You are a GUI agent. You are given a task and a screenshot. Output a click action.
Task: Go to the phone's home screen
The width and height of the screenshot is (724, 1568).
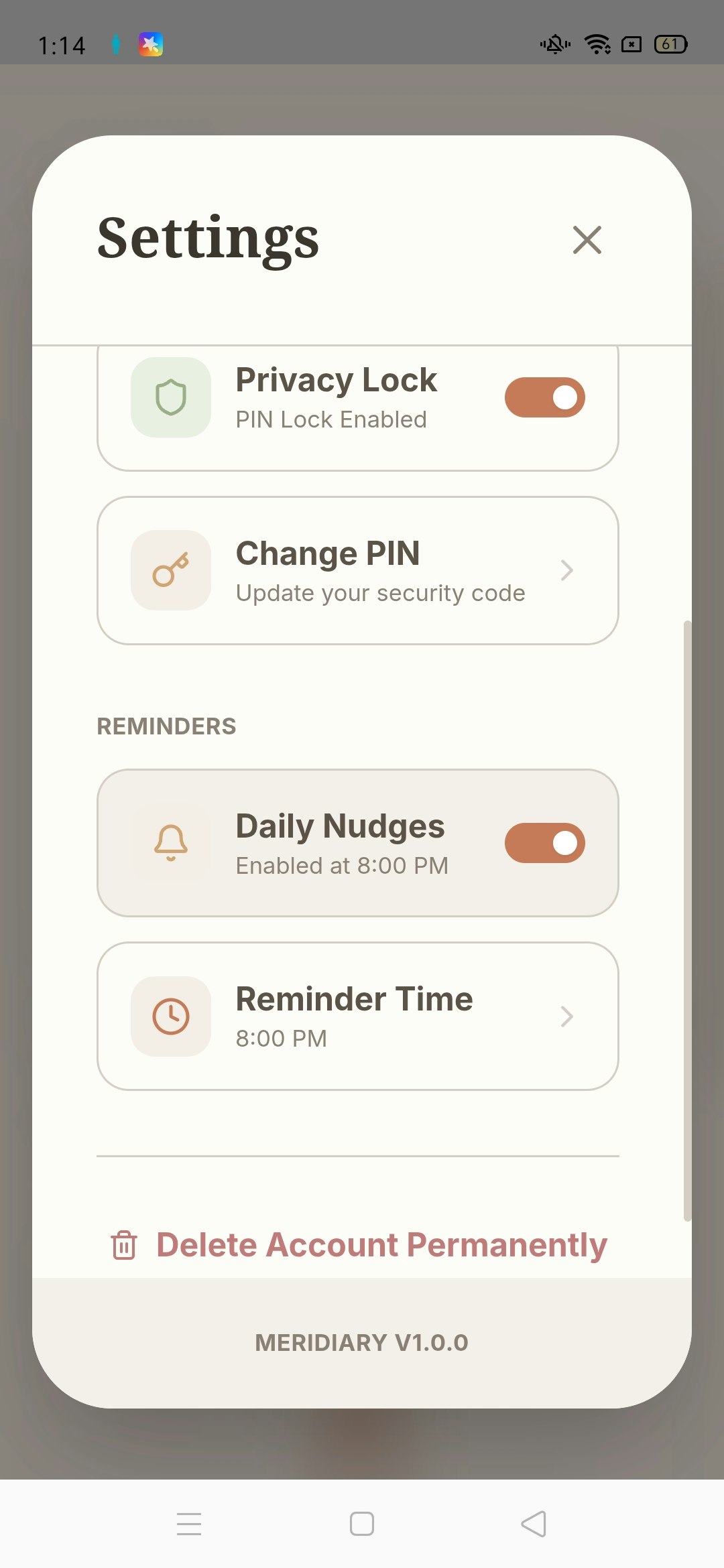(x=362, y=1524)
